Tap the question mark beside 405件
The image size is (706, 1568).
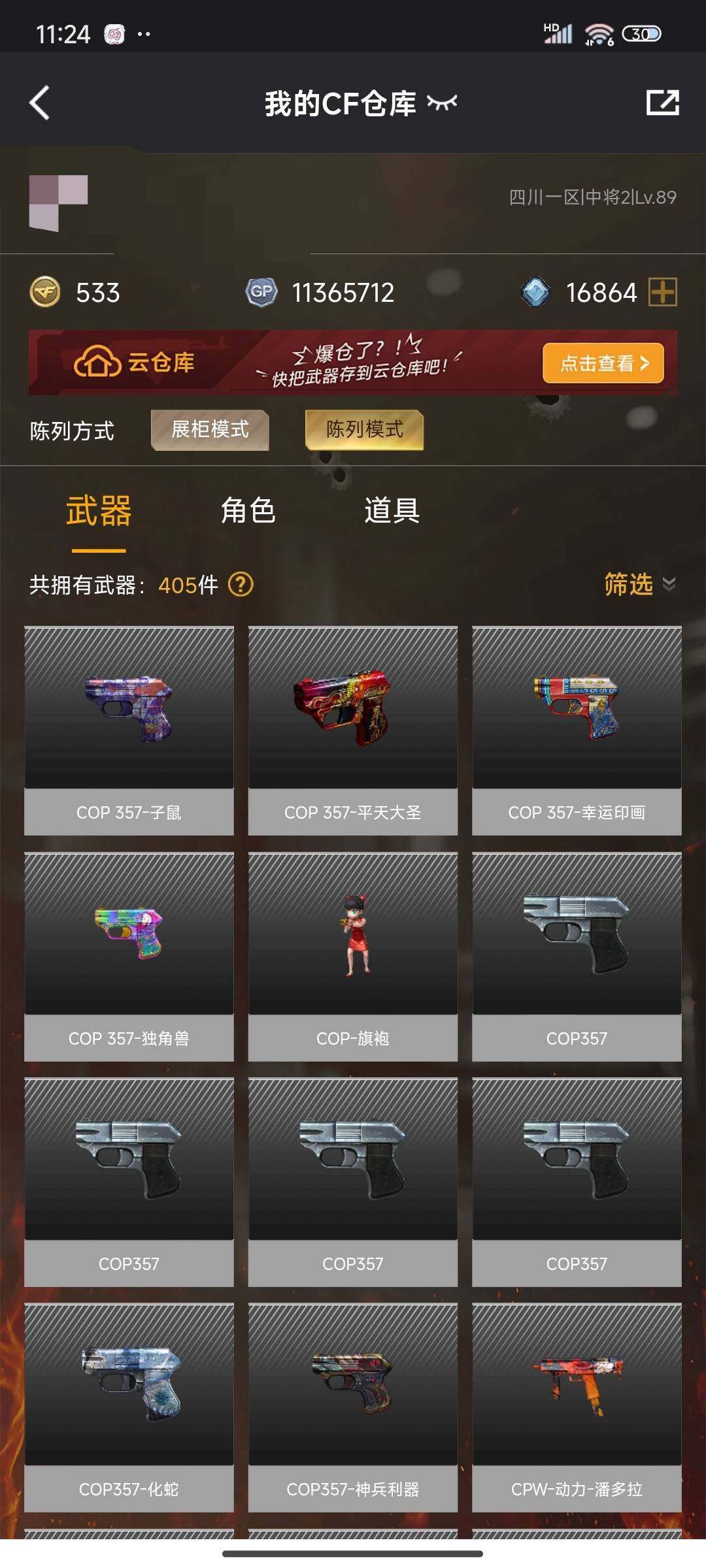coord(241,584)
